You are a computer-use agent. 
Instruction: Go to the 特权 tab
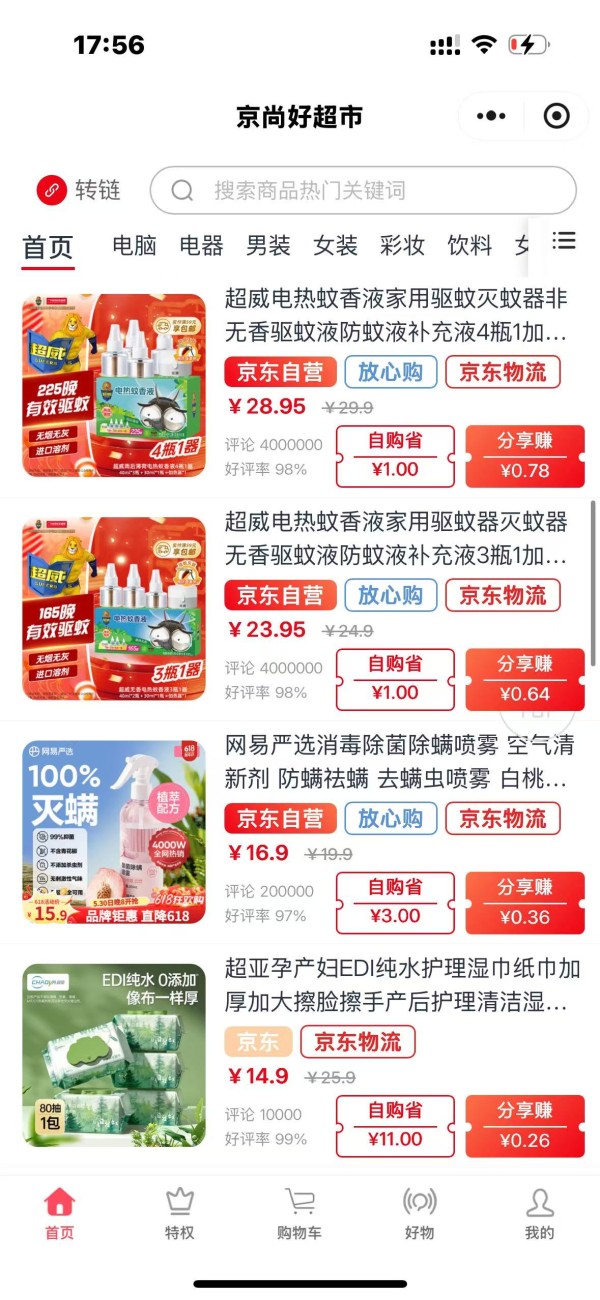click(180, 1213)
